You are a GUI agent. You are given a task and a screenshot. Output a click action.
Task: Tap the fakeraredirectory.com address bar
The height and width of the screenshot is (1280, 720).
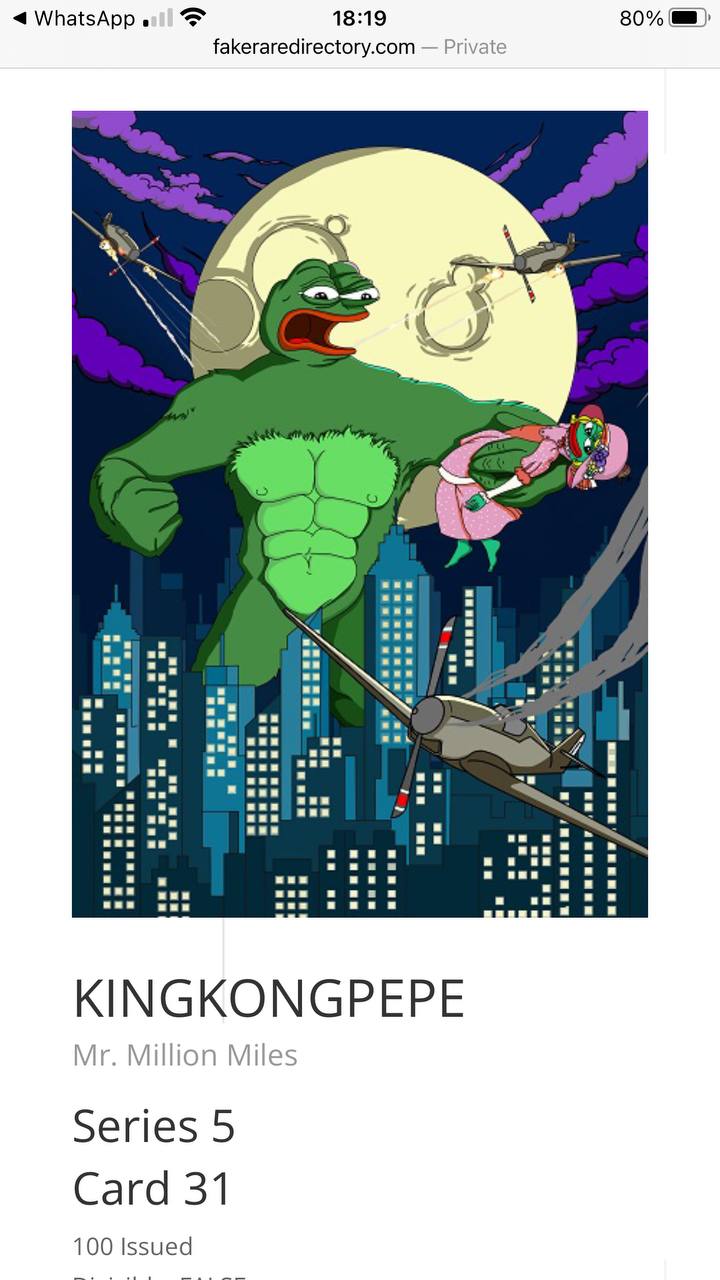click(360, 47)
